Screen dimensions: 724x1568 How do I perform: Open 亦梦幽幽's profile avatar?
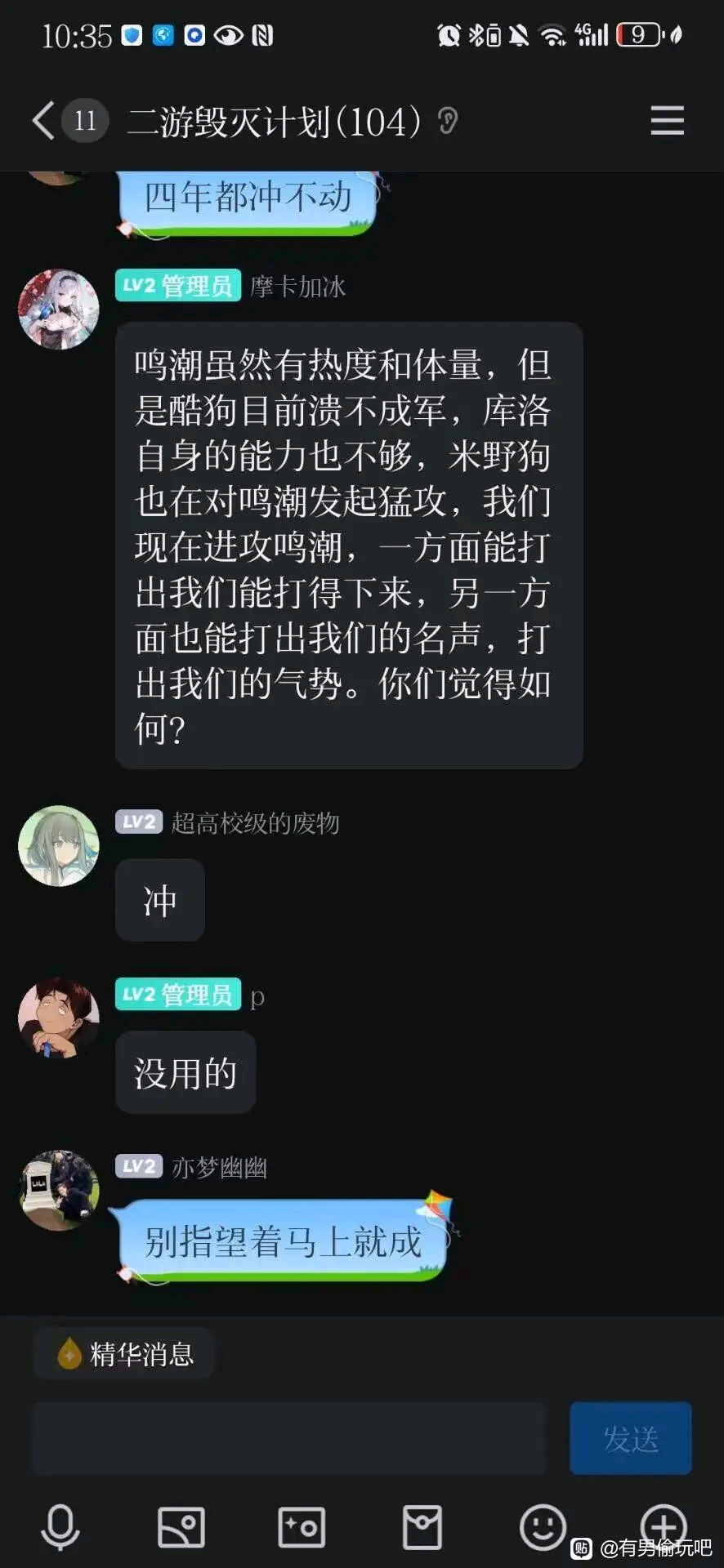59,1190
